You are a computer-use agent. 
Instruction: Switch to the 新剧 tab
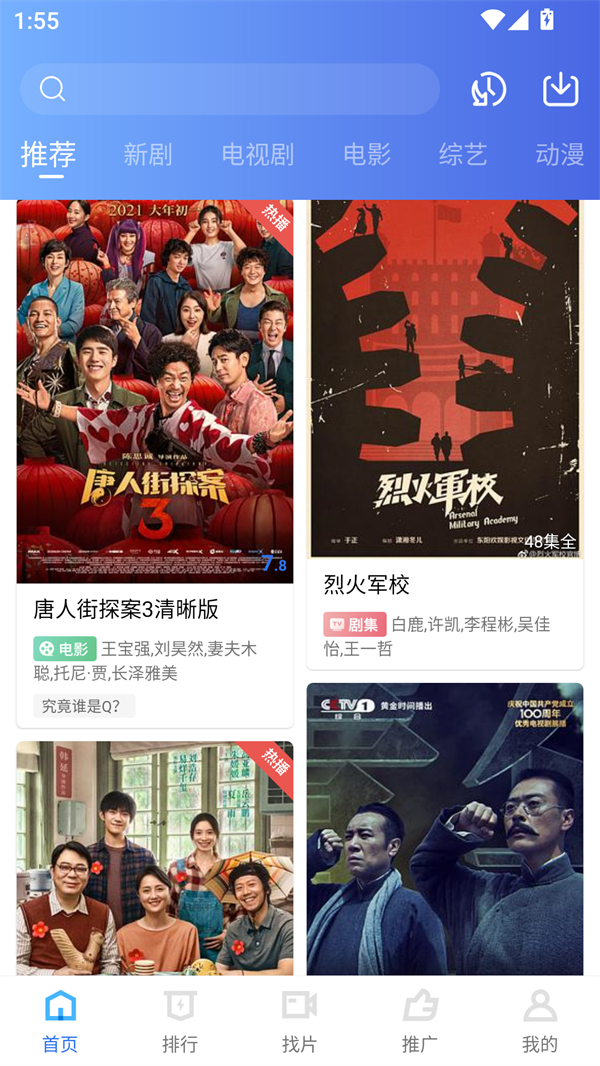click(x=148, y=155)
